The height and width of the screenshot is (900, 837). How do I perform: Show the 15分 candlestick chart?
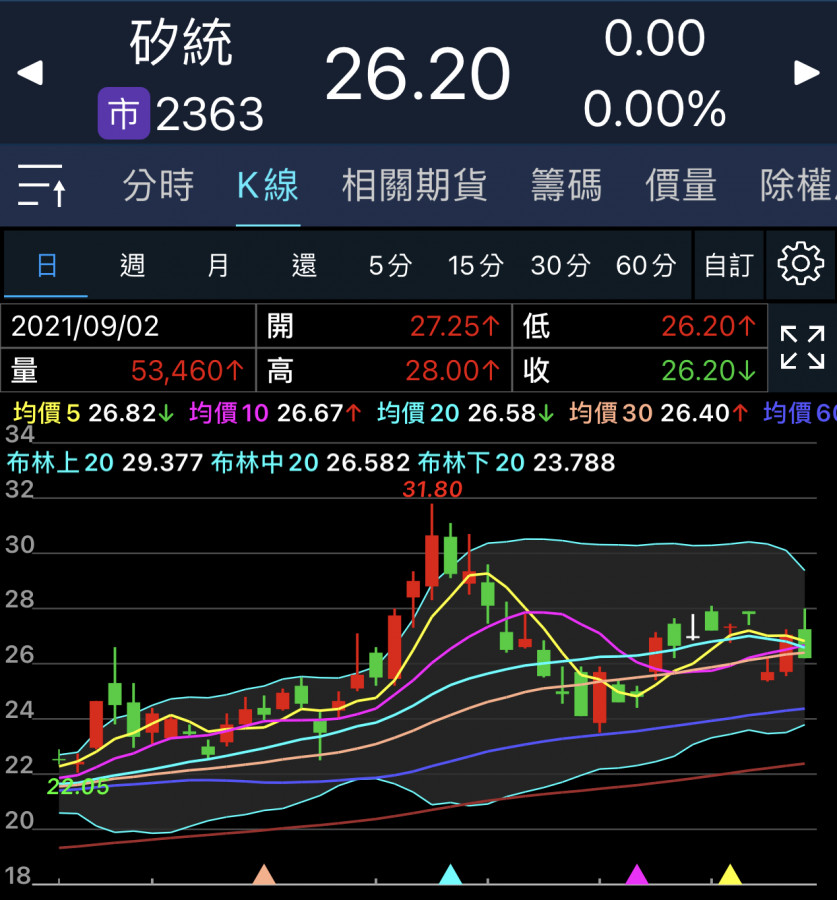pos(475,265)
